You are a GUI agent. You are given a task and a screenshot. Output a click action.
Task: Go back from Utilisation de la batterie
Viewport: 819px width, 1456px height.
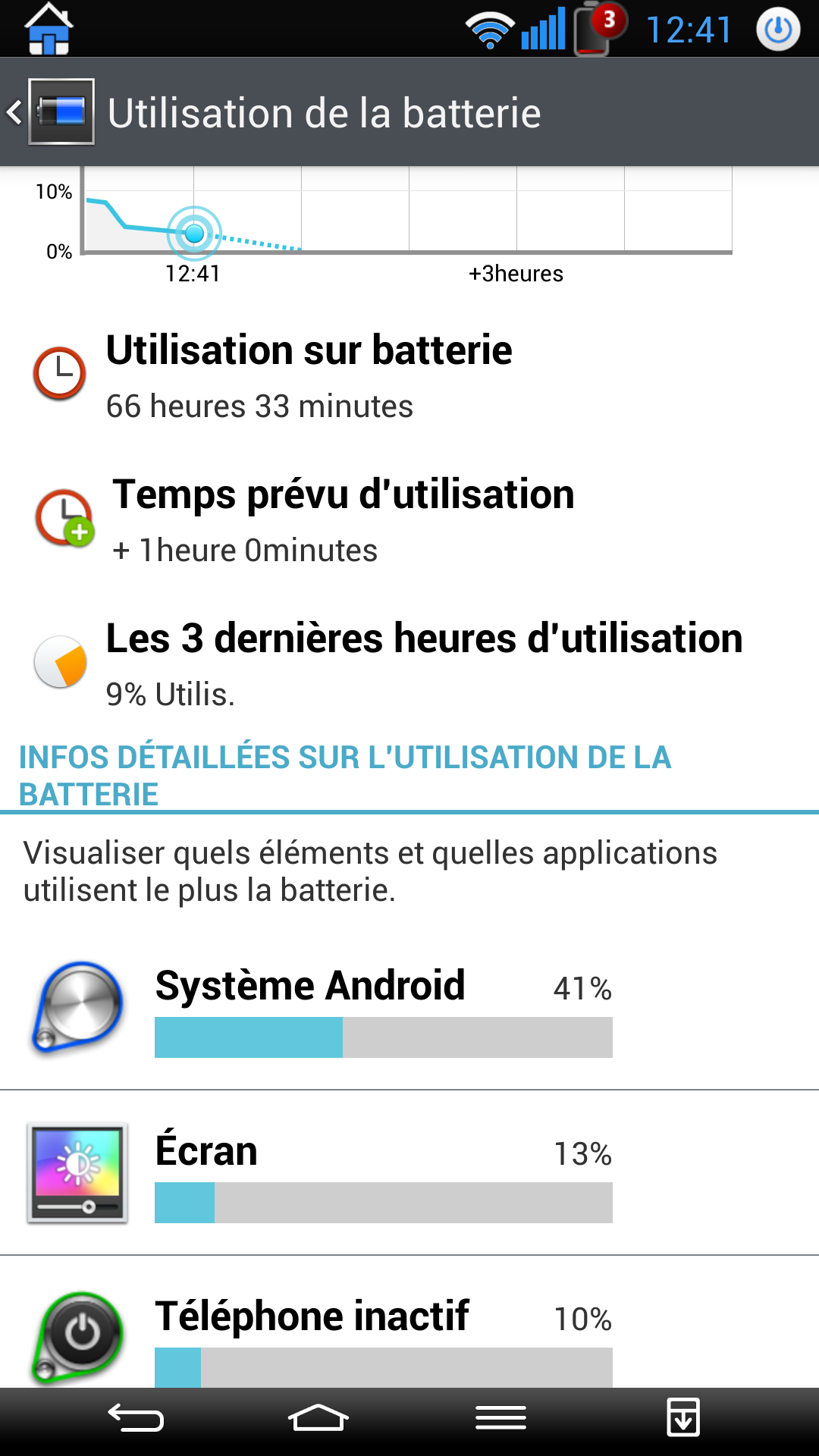[x=49, y=112]
